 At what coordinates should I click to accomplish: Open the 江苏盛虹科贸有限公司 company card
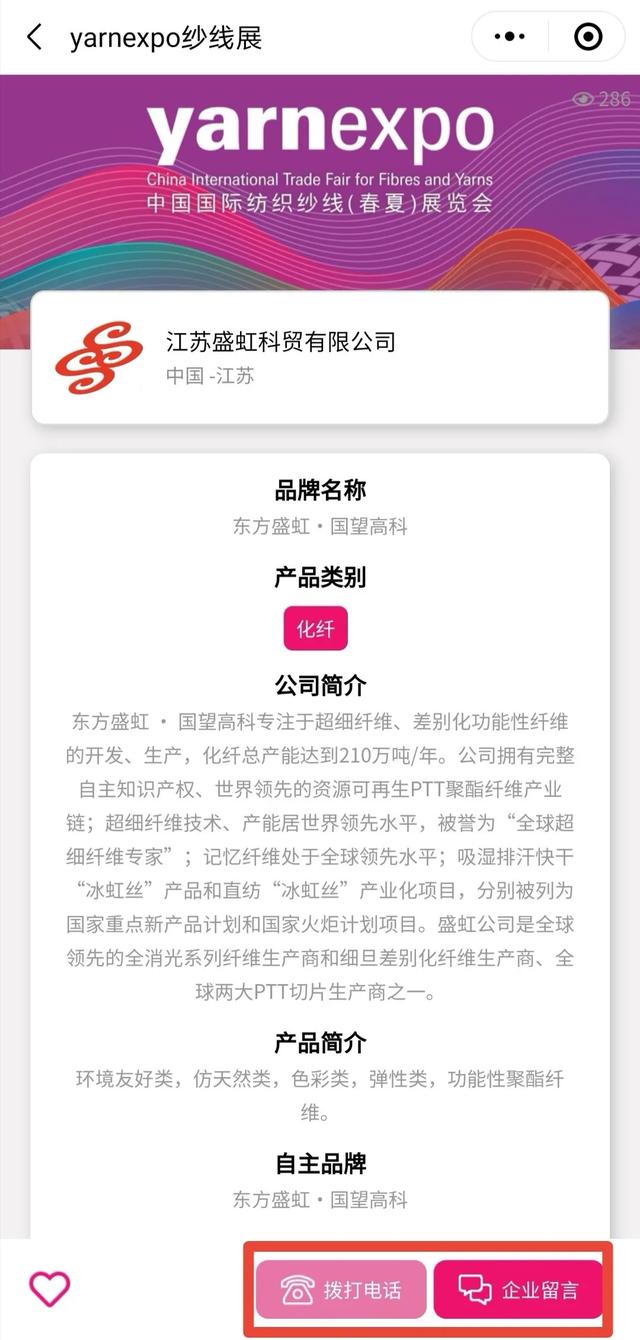click(320, 358)
